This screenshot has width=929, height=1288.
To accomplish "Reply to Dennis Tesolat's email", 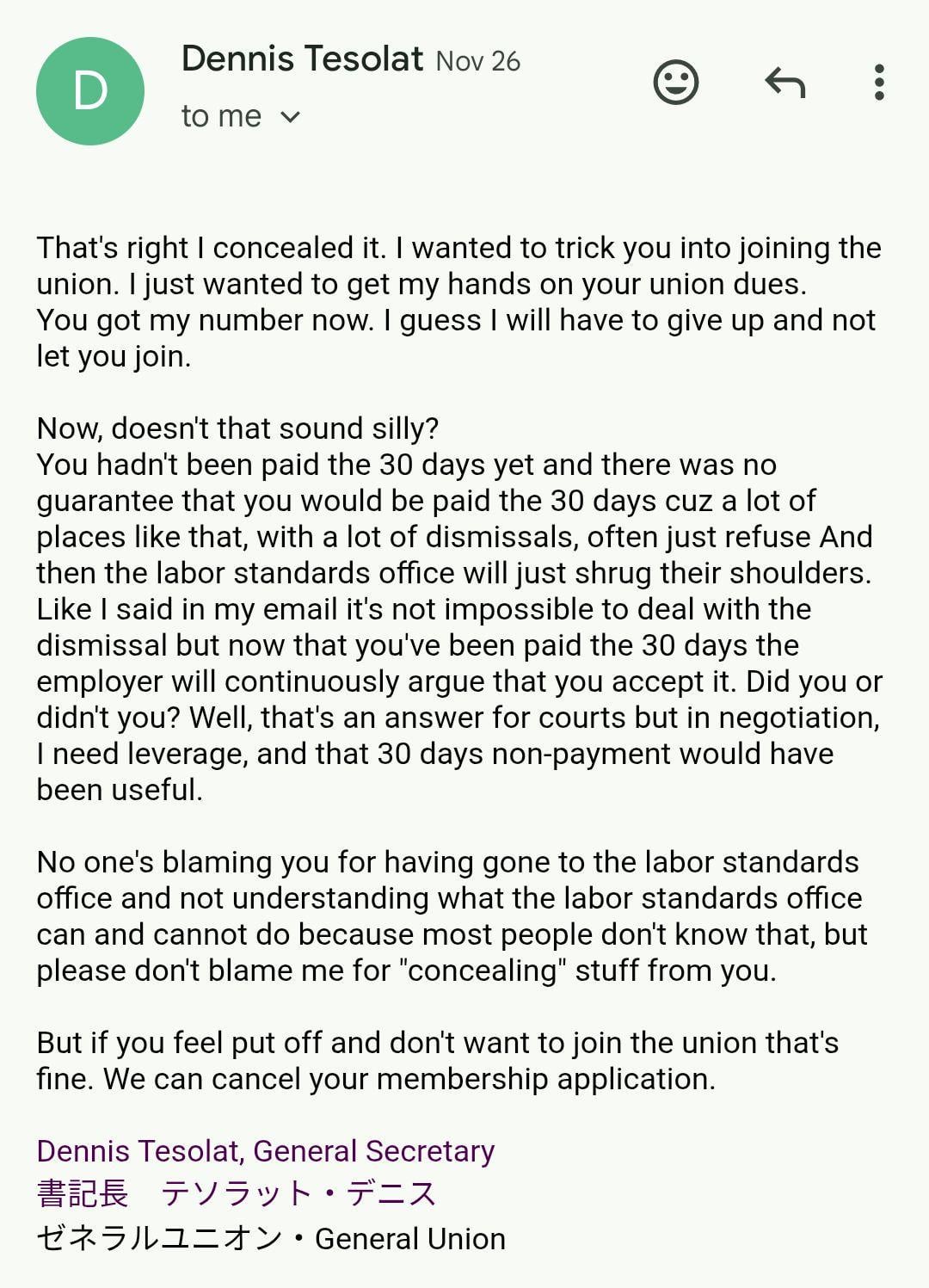I will (784, 83).
